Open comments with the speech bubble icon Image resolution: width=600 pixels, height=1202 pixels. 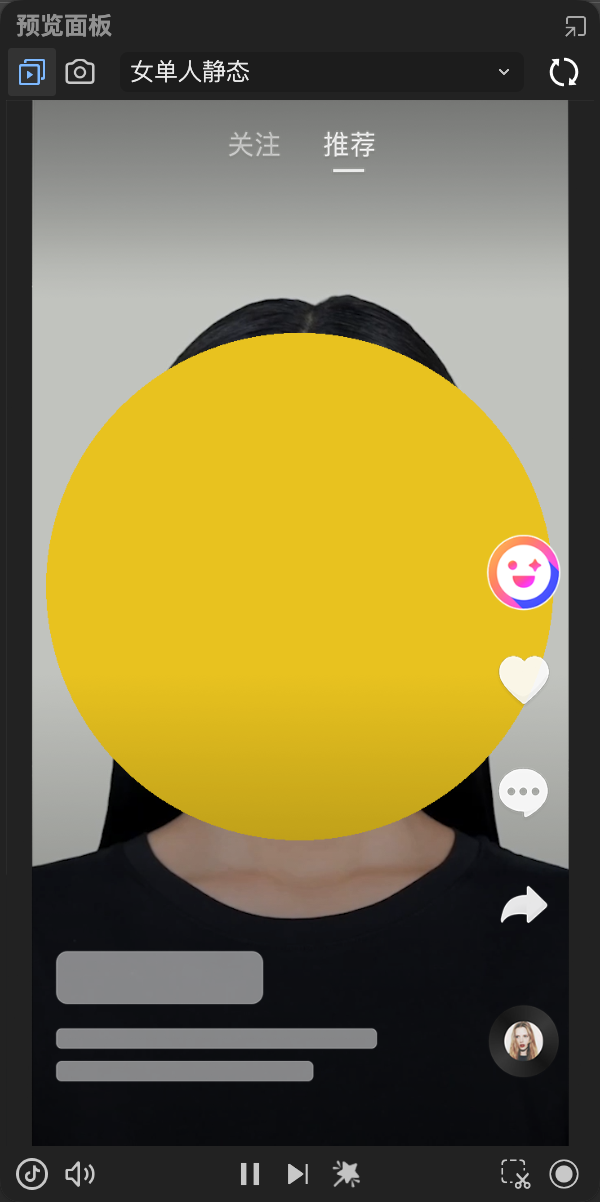click(523, 792)
